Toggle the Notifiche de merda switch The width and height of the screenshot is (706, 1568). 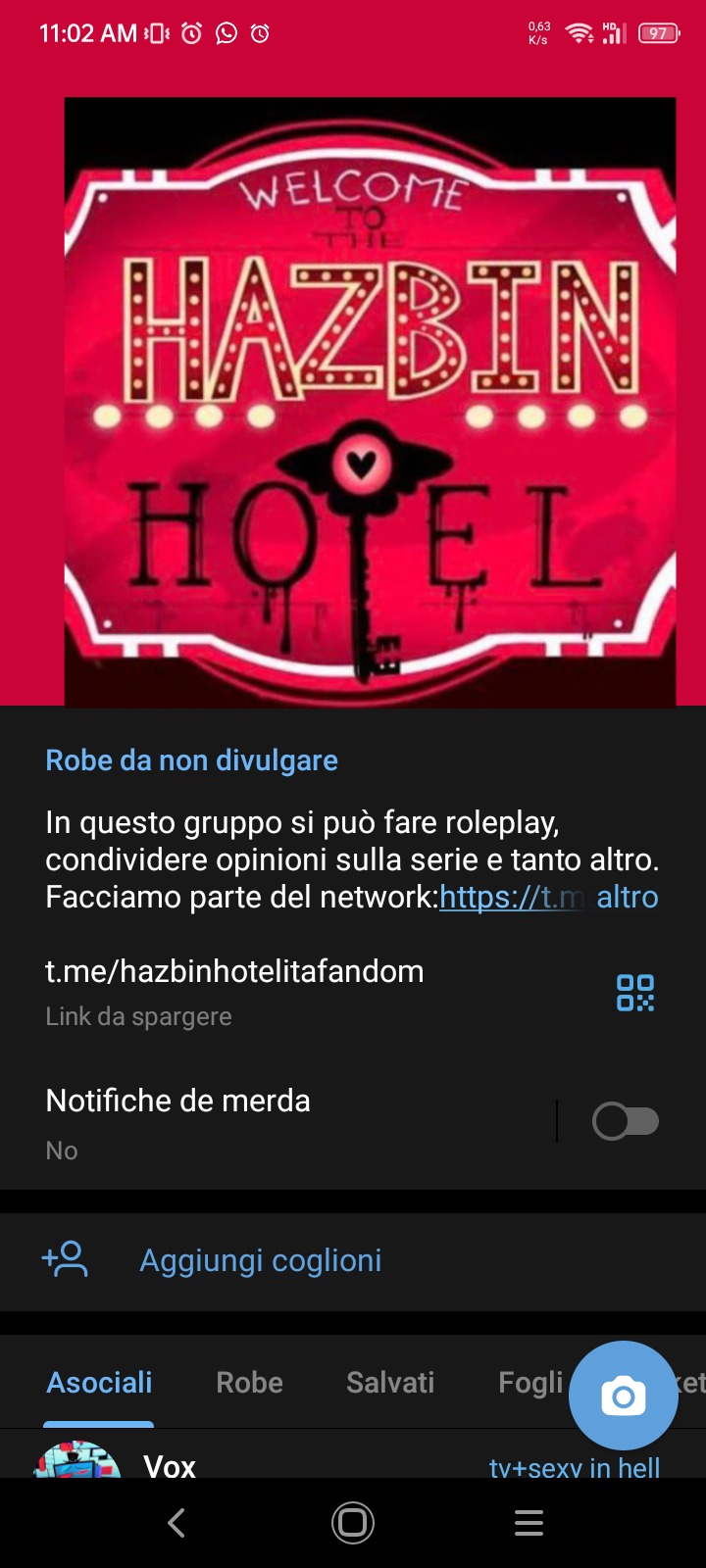point(625,1121)
